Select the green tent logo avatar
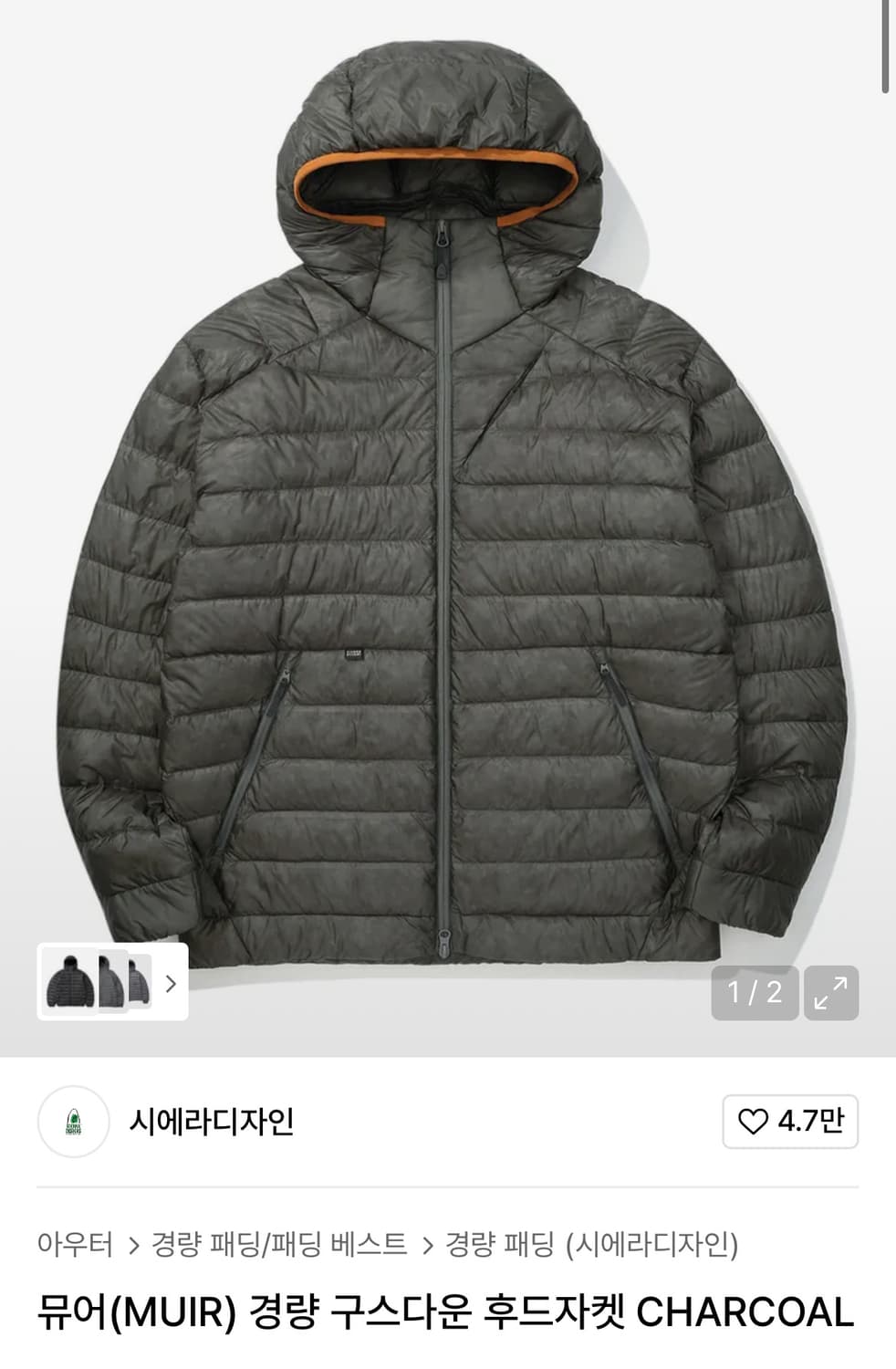The width and height of the screenshot is (896, 1369). 73,1128
